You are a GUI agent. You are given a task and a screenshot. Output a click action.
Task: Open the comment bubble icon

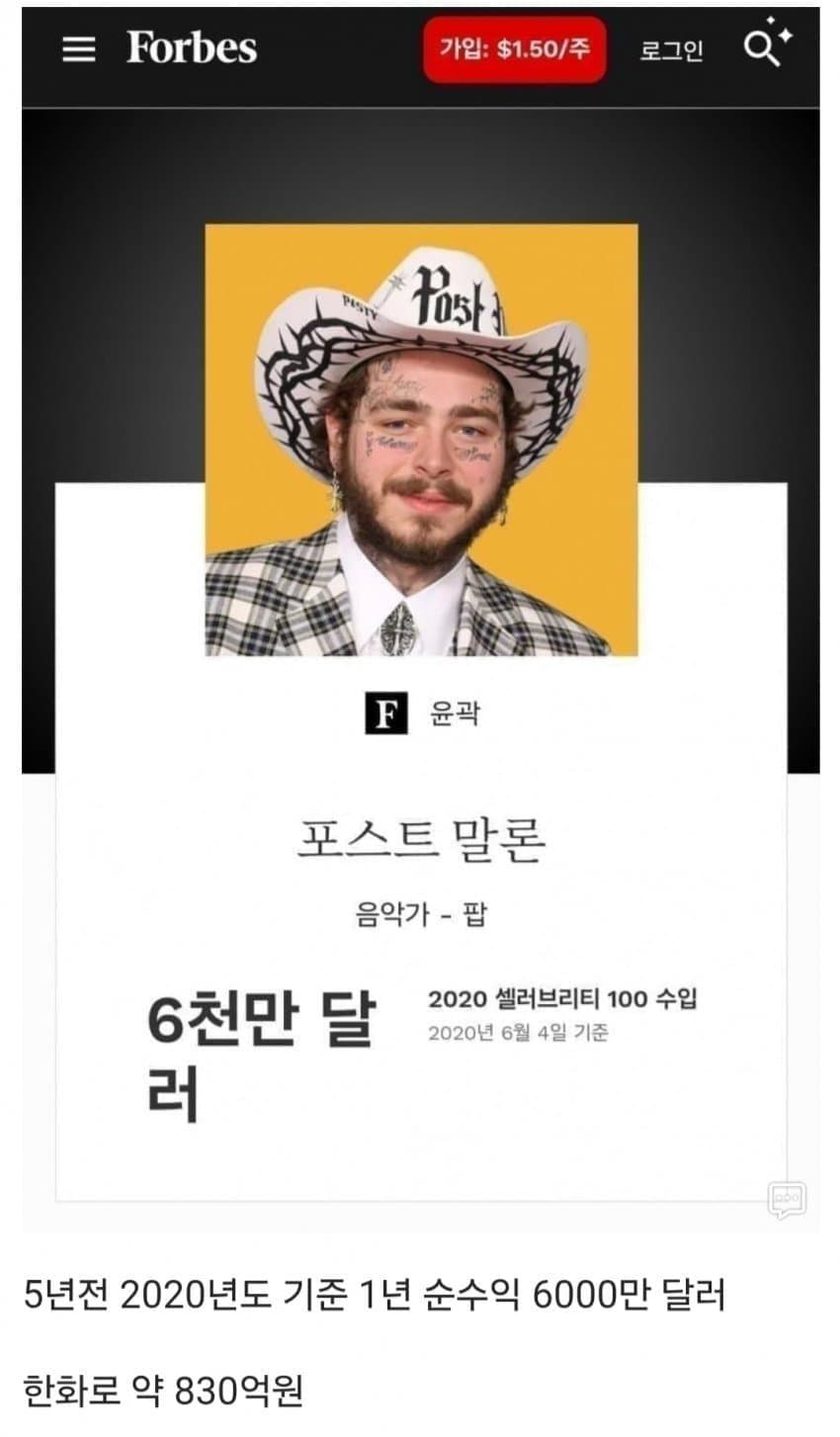click(x=787, y=1200)
